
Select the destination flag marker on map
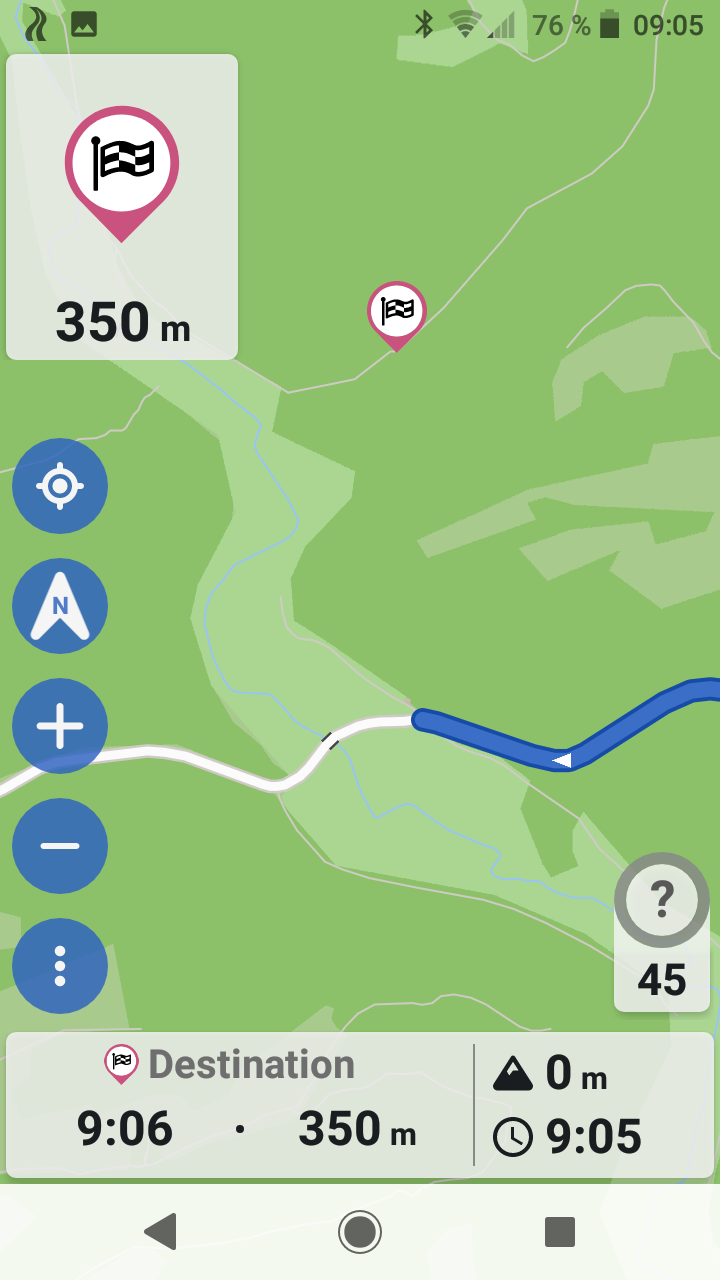click(x=397, y=316)
